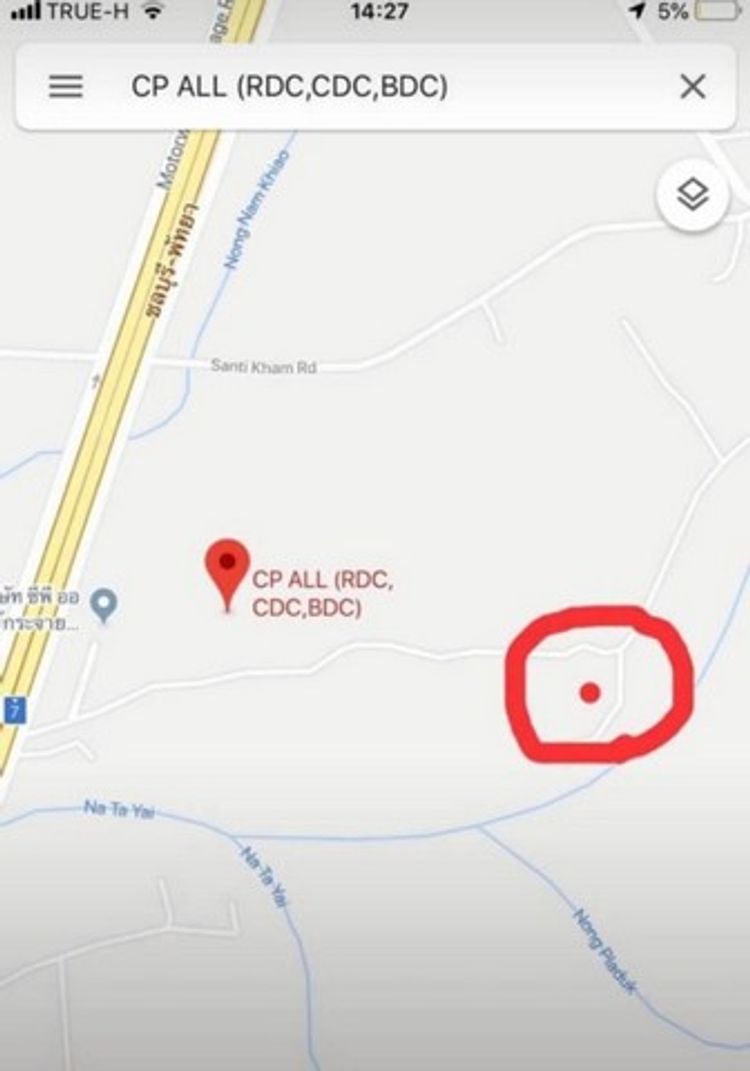Open the hamburger menu
Screen dimensions: 750x1071
pyautogui.click(x=66, y=87)
